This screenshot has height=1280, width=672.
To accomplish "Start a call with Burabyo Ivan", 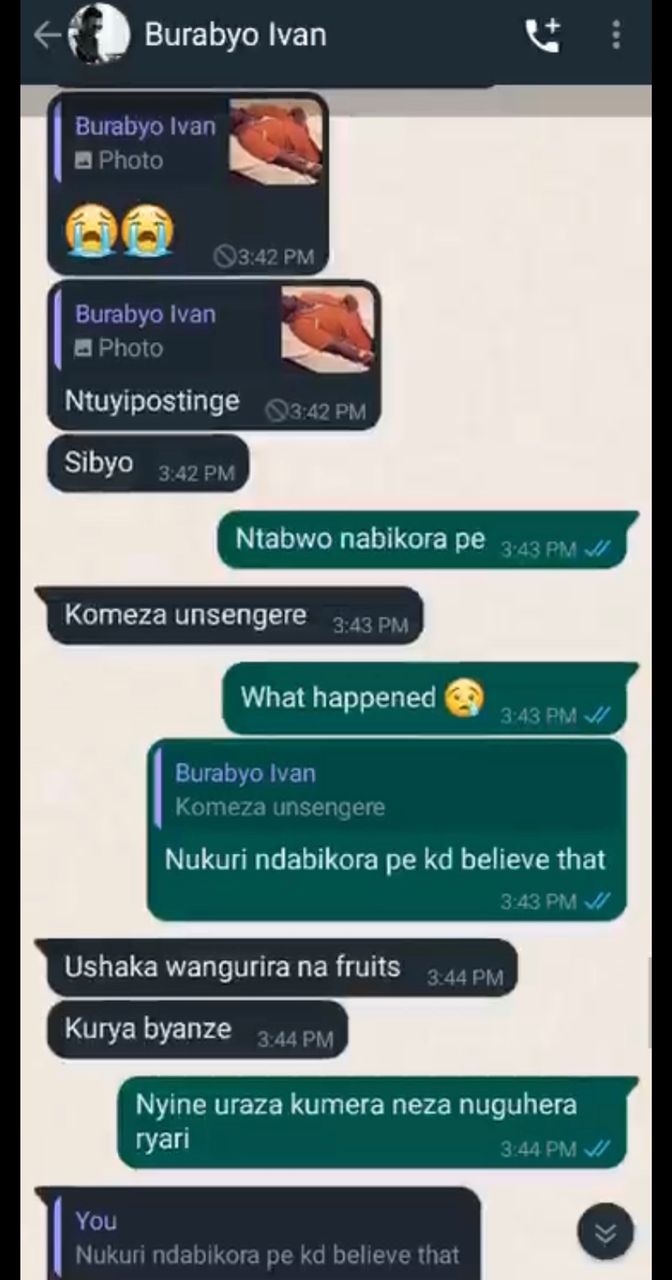I will (542, 36).
